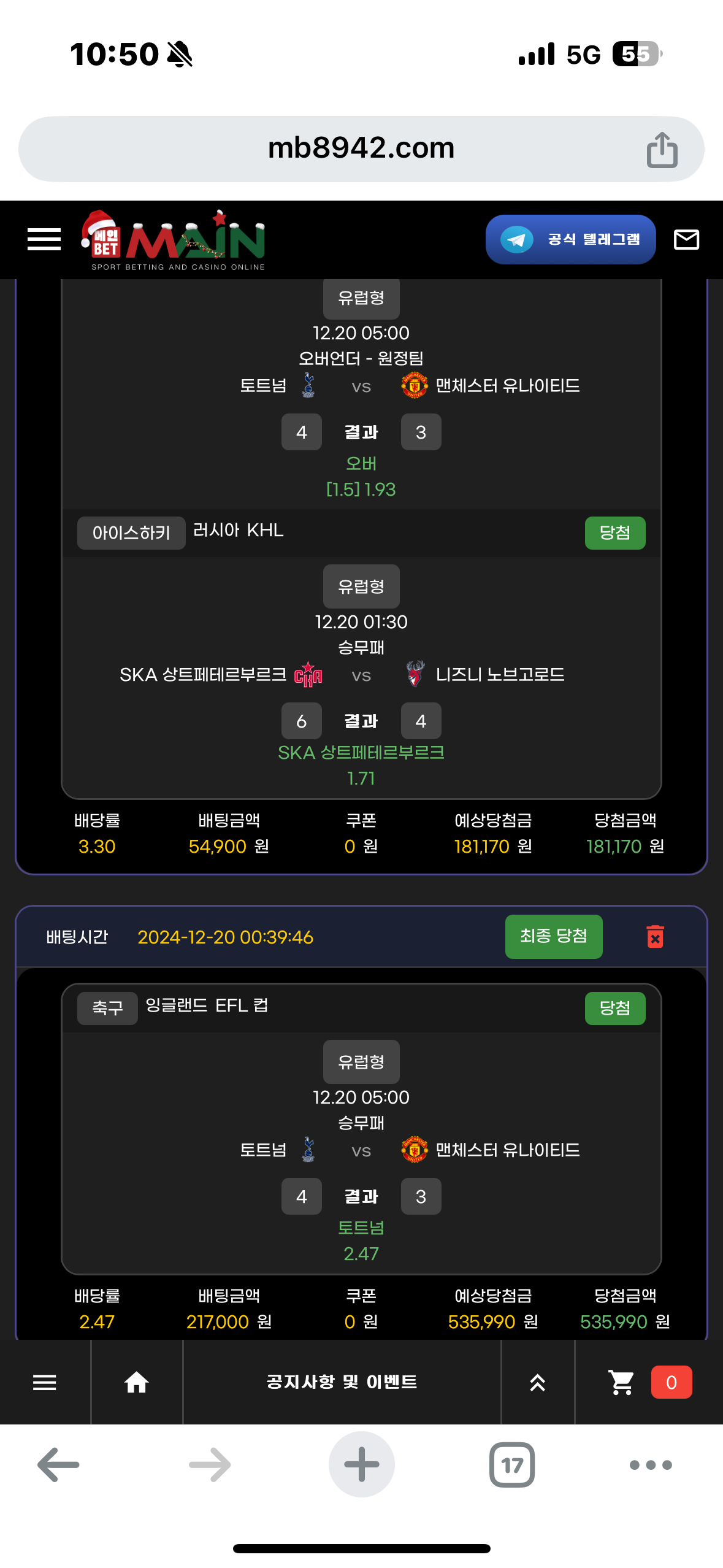Open the betting cart
The width and height of the screenshot is (723, 1568).
tap(621, 1382)
